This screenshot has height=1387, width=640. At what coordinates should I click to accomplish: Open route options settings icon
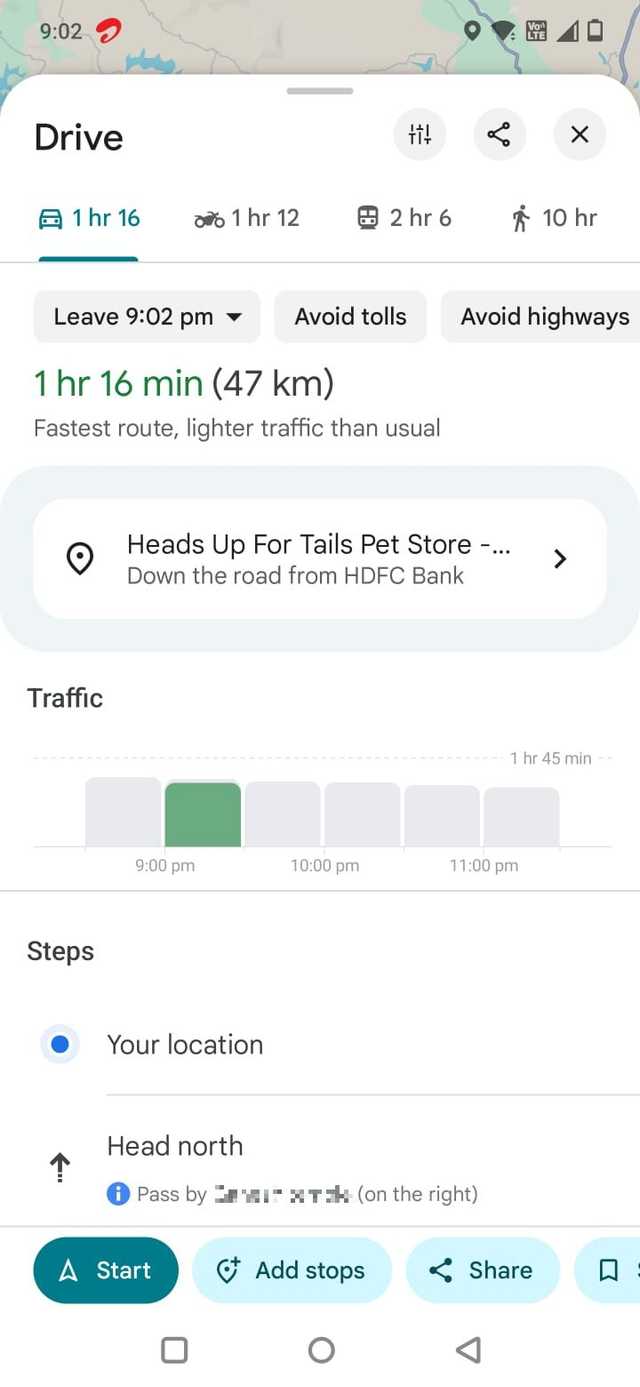pos(420,135)
